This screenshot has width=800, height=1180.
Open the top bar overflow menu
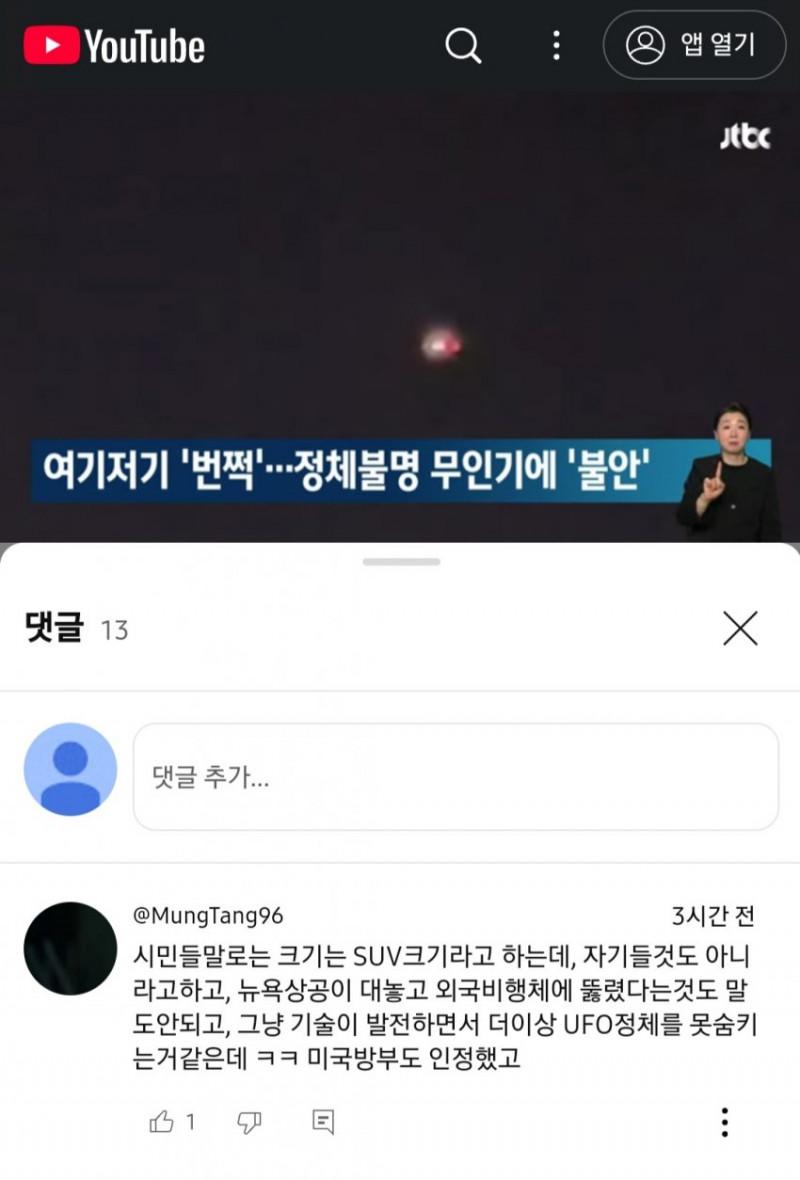[x=557, y=45]
